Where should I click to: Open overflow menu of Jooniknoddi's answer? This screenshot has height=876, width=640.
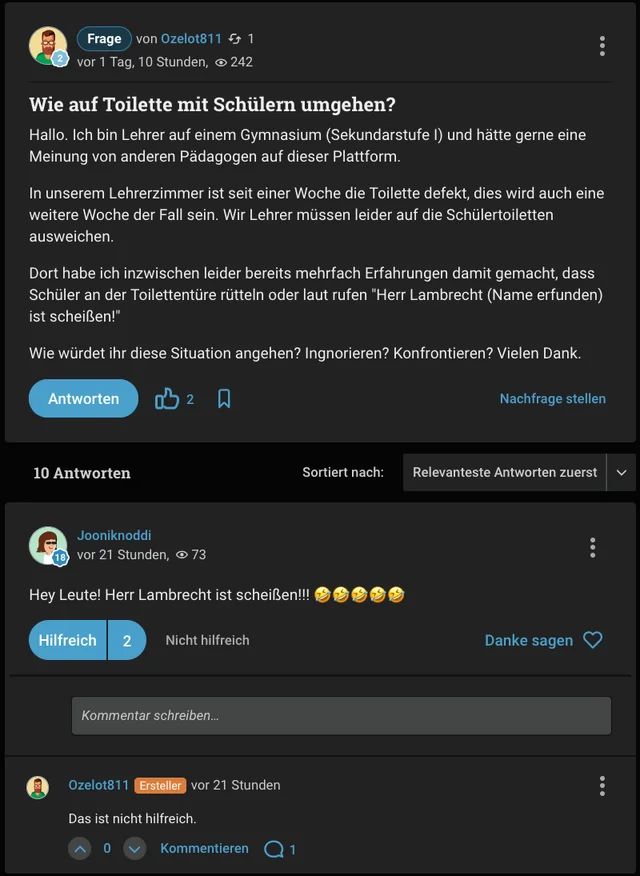pos(593,547)
